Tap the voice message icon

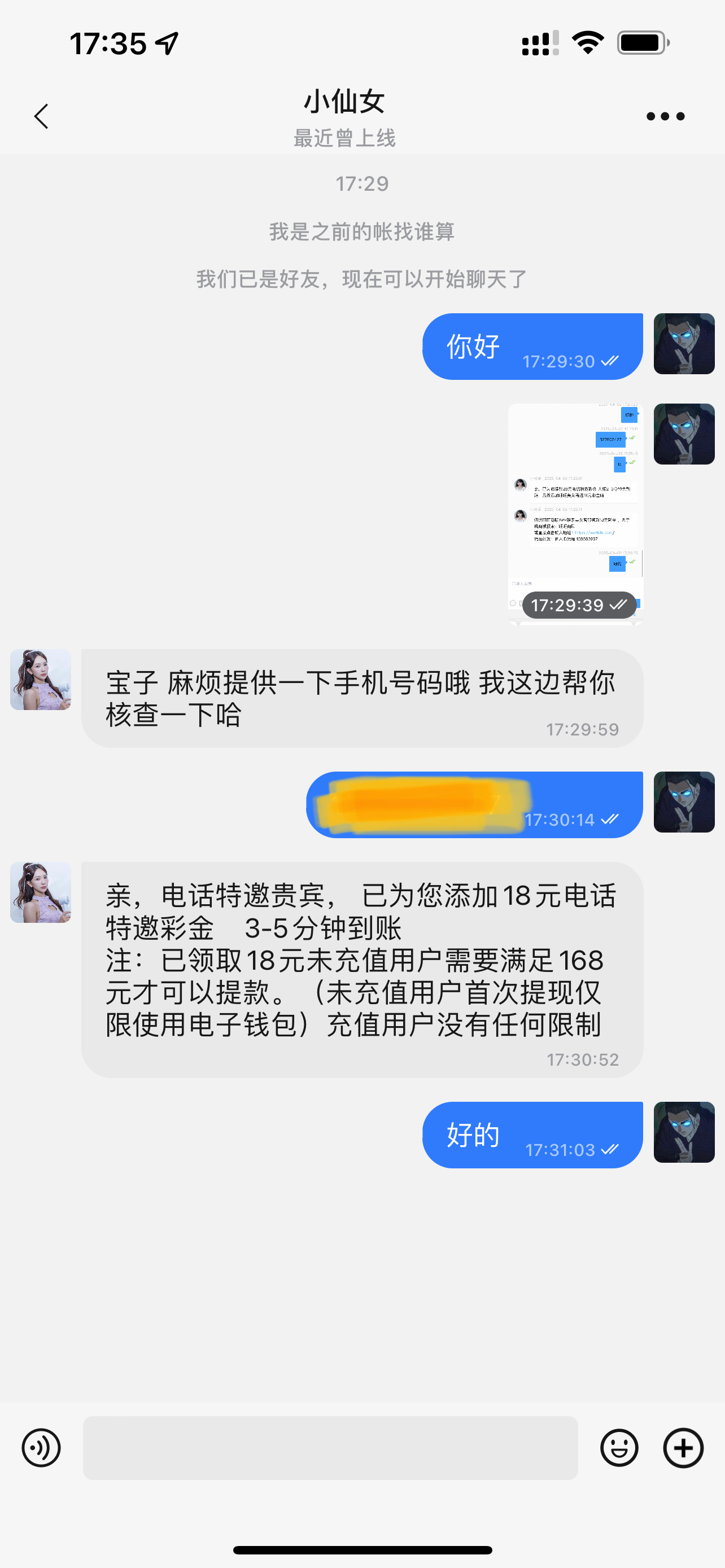(x=41, y=1447)
